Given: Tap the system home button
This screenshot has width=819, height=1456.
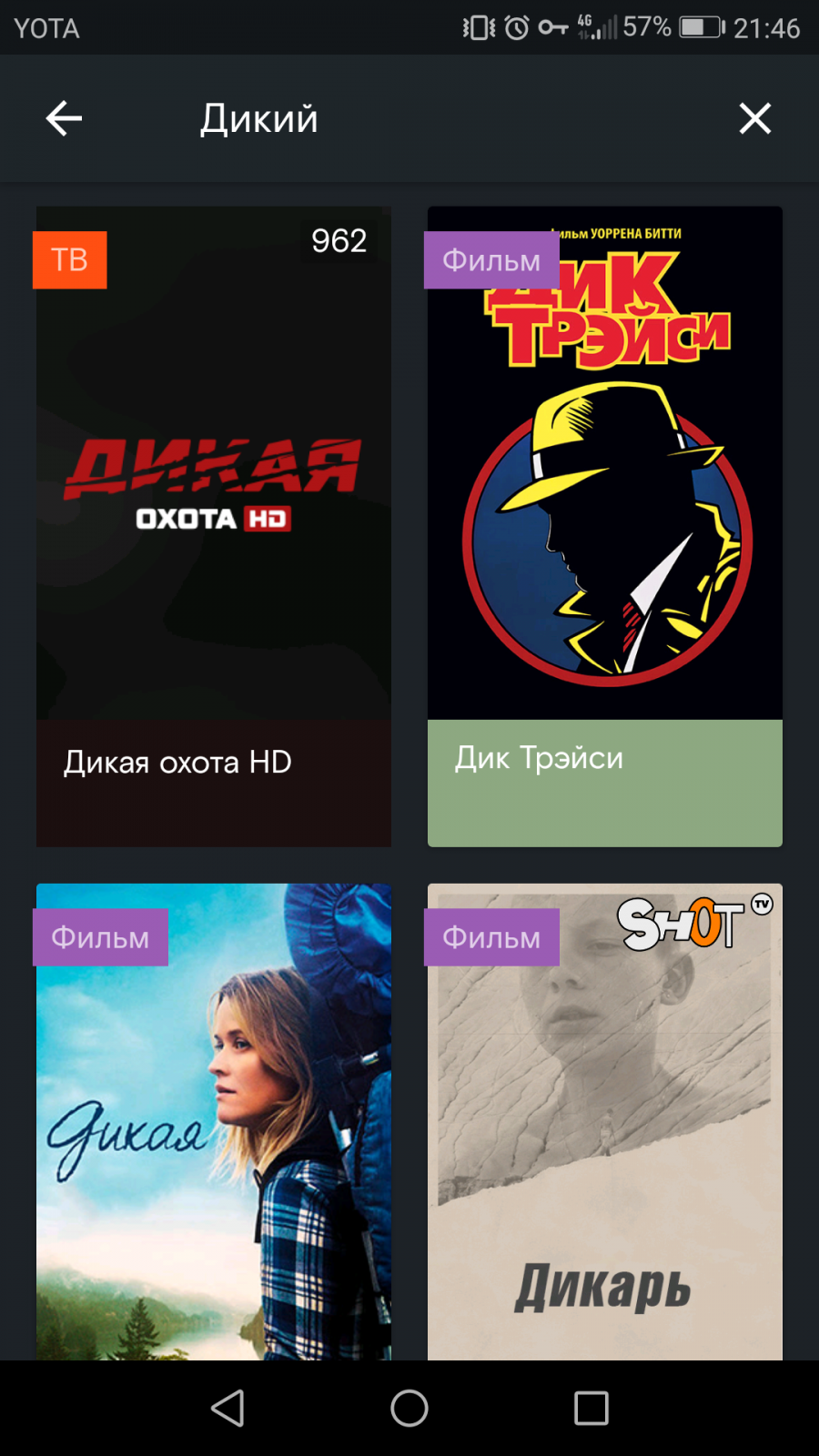Looking at the screenshot, I should tap(409, 1409).
